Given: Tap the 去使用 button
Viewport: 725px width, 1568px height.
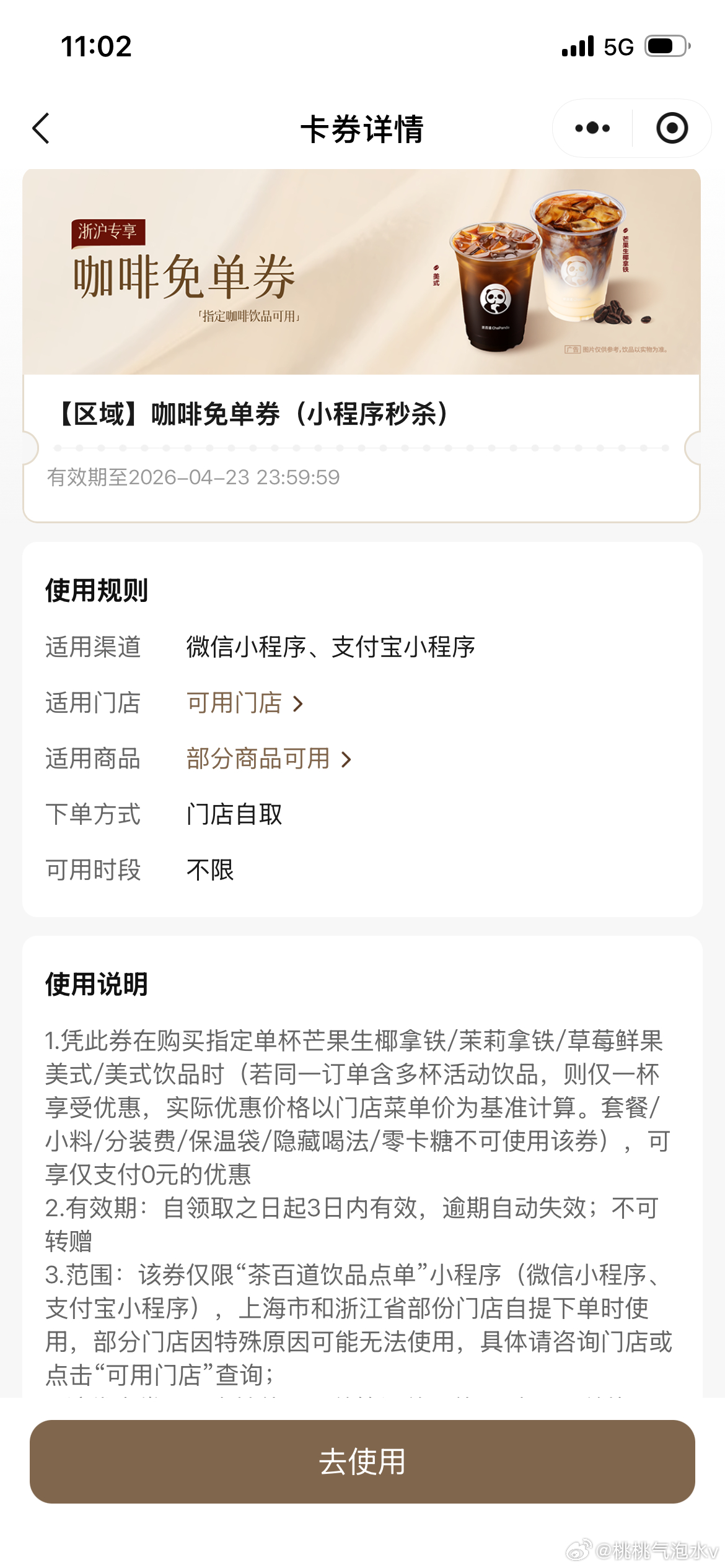Looking at the screenshot, I should [x=362, y=1461].
